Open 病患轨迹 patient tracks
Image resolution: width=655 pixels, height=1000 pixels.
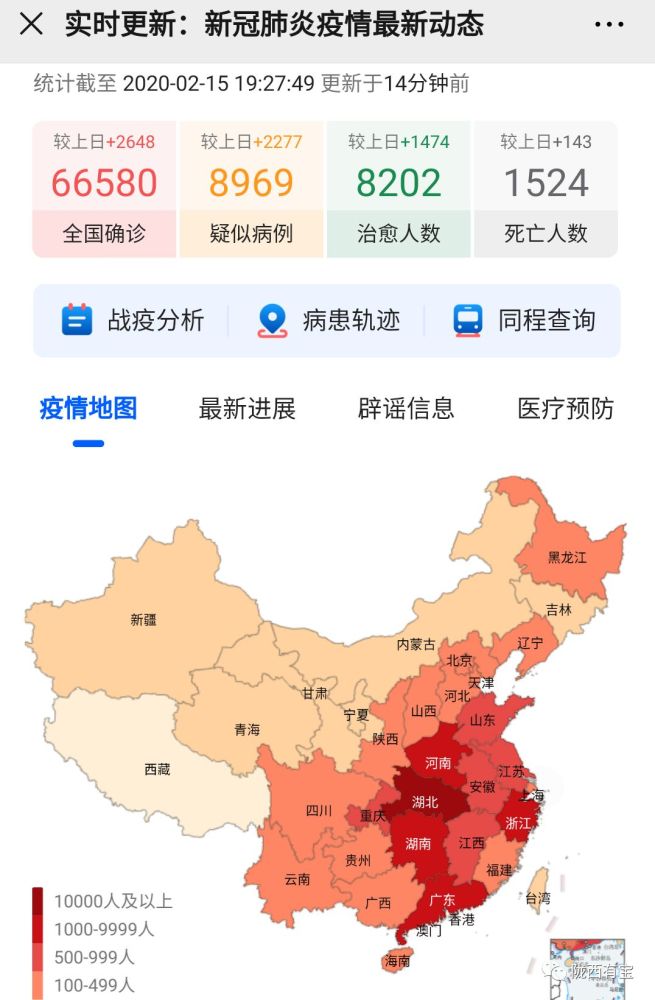point(328,320)
